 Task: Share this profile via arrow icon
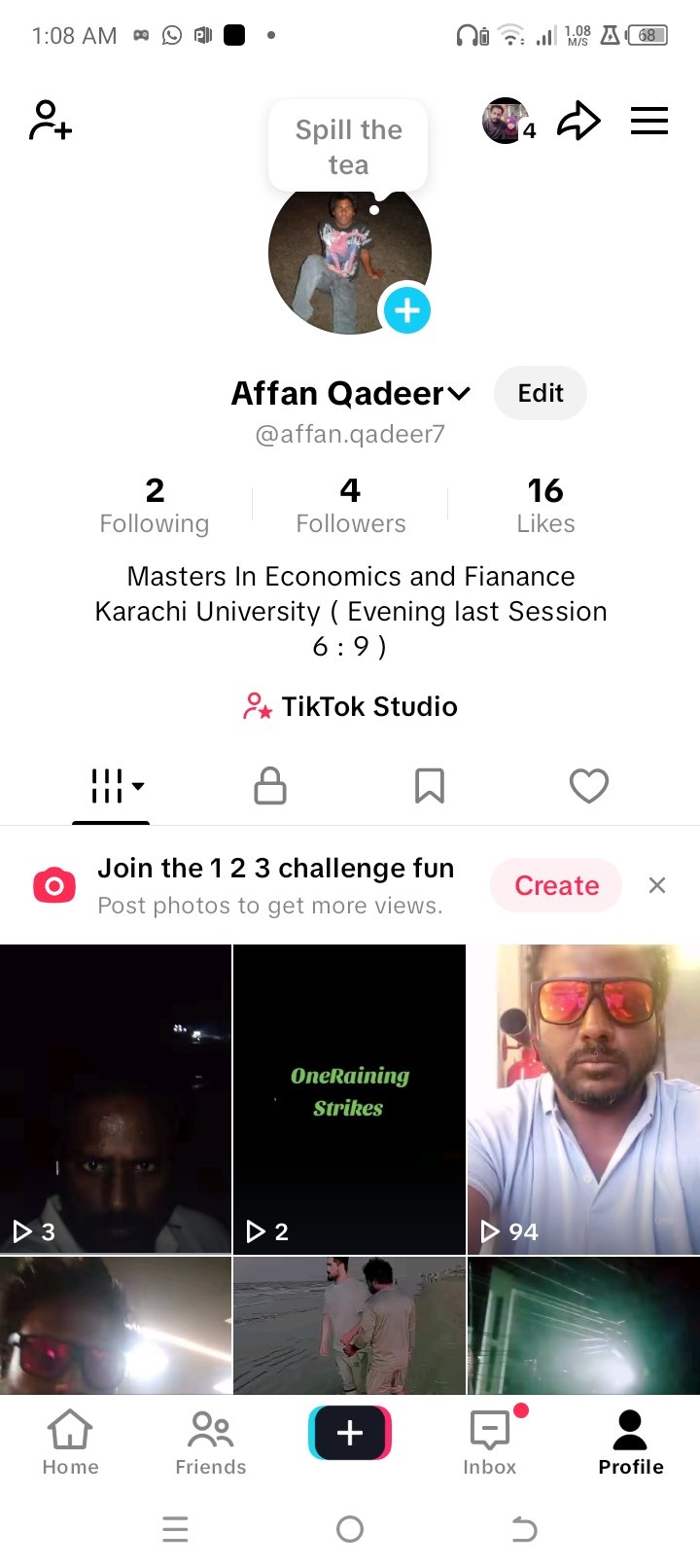(x=578, y=122)
